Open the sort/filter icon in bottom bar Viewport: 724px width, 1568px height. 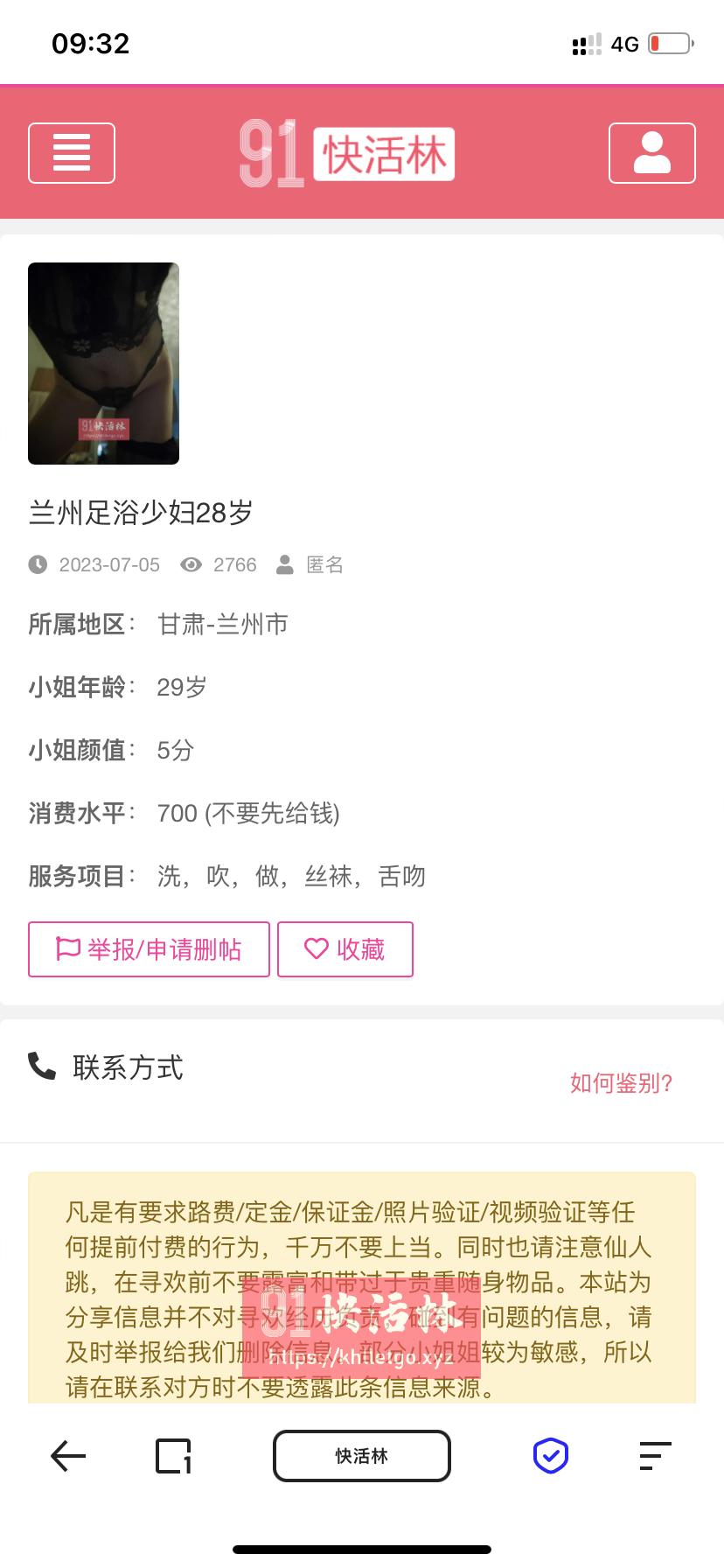pyautogui.click(x=654, y=1456)
